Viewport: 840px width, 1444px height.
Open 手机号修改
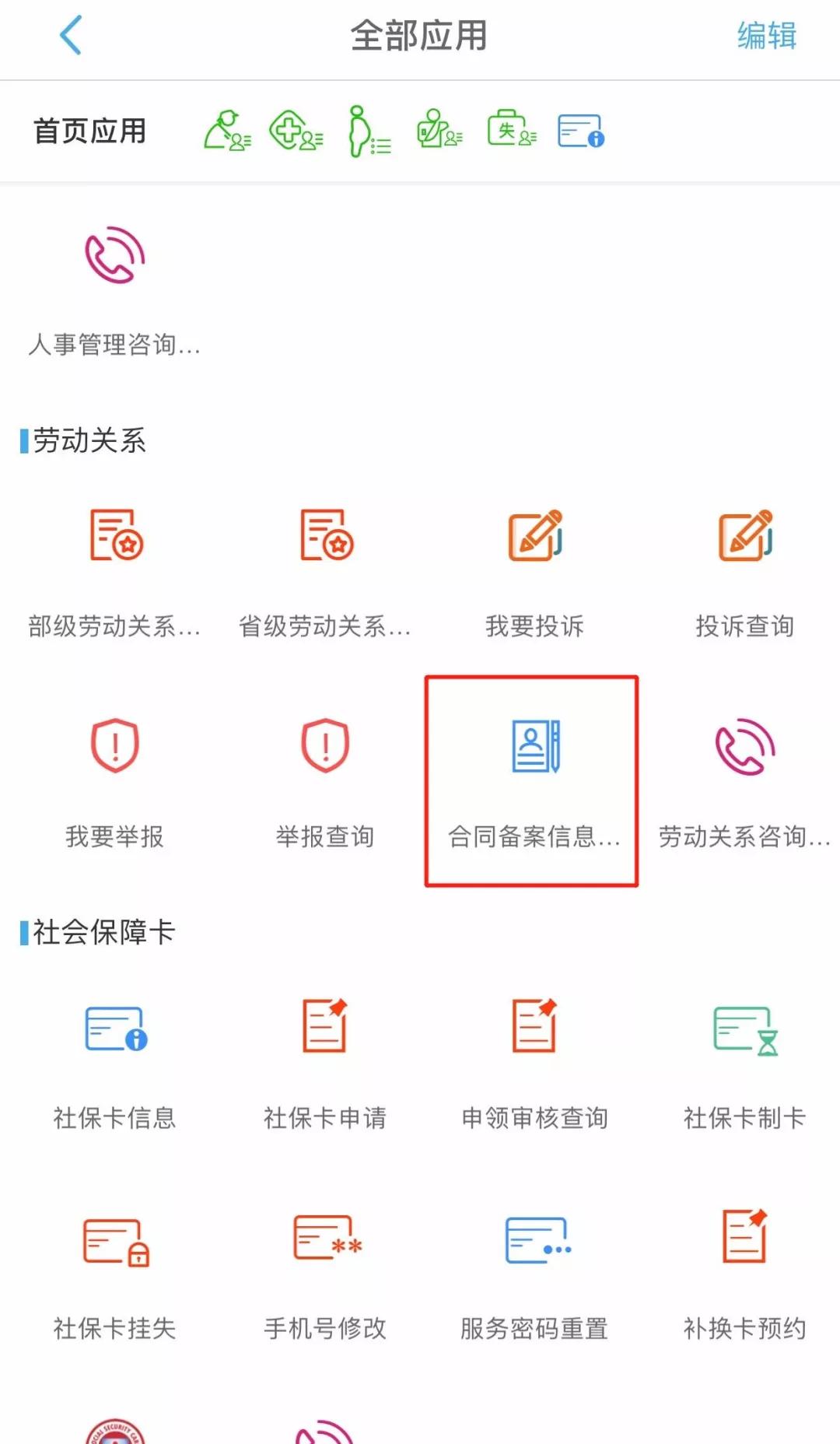[x=325, y=1275]
